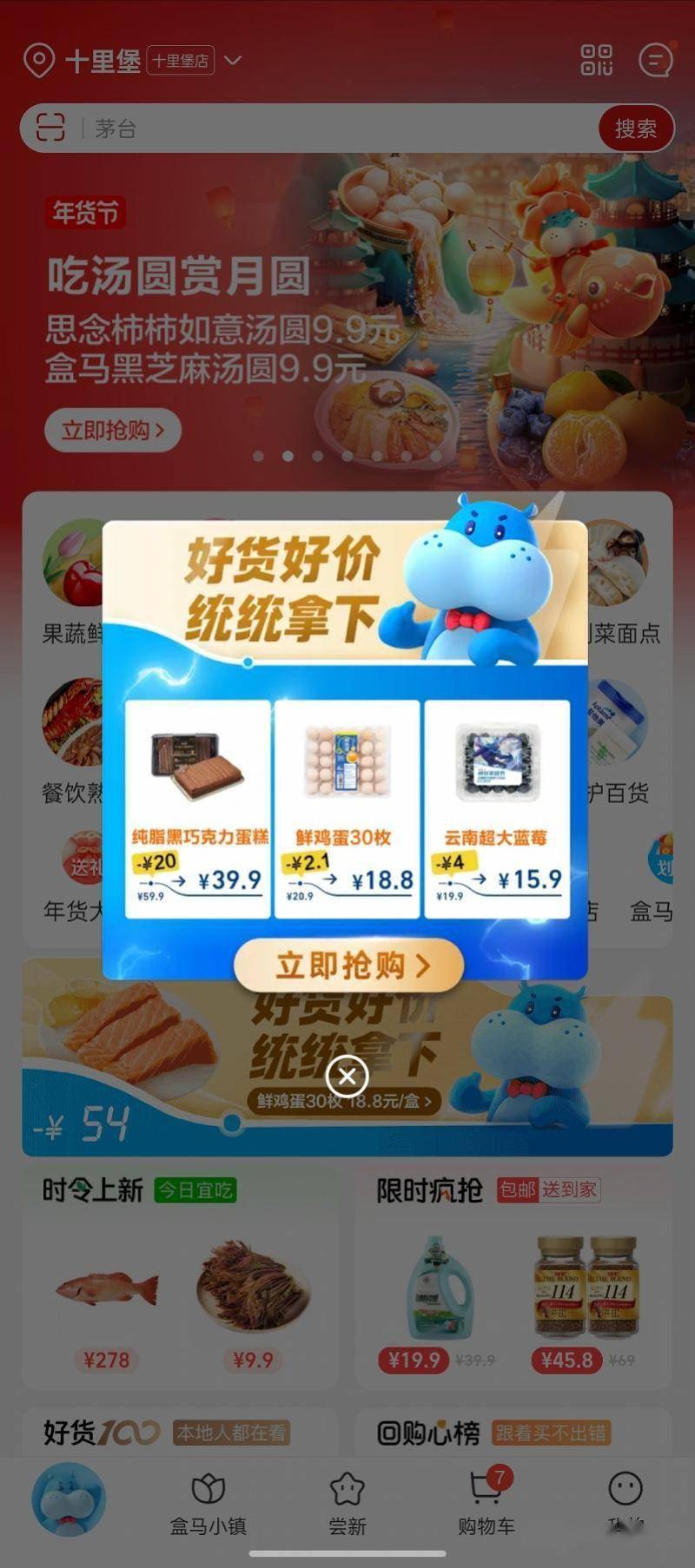Go to the hippo home tab
Screen dimensions: 695x1568
69,1499
